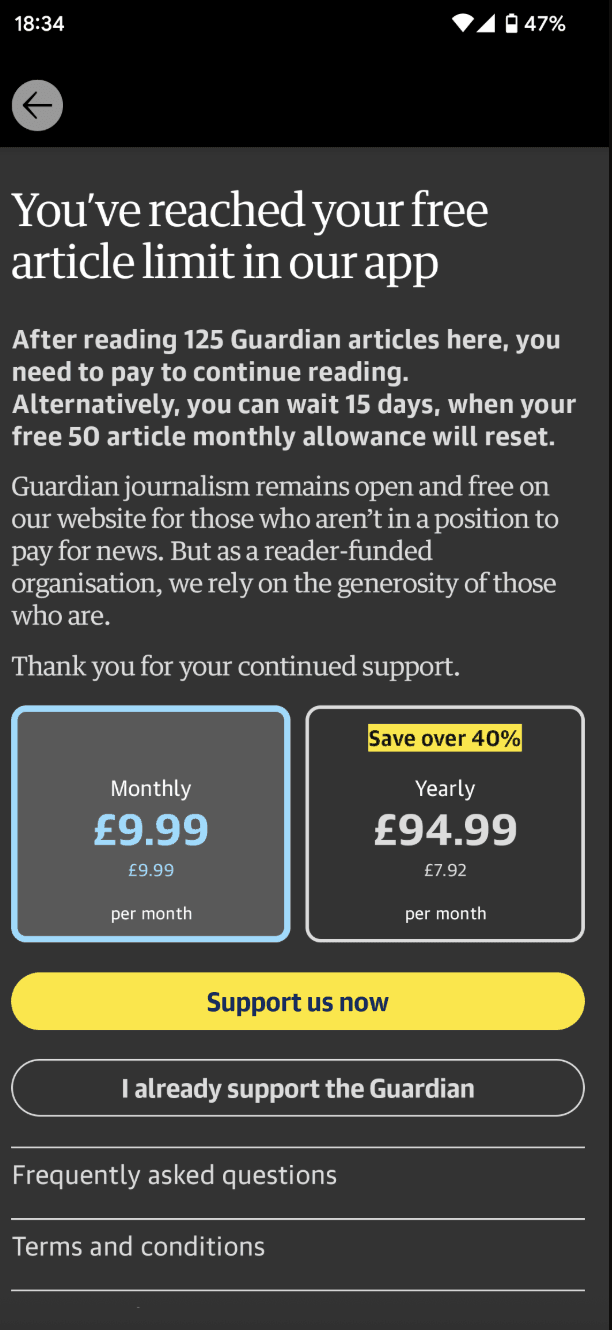Open Frequently asked questions
This screenshot has height=1330, width=612.
[x=175, y=1175]
